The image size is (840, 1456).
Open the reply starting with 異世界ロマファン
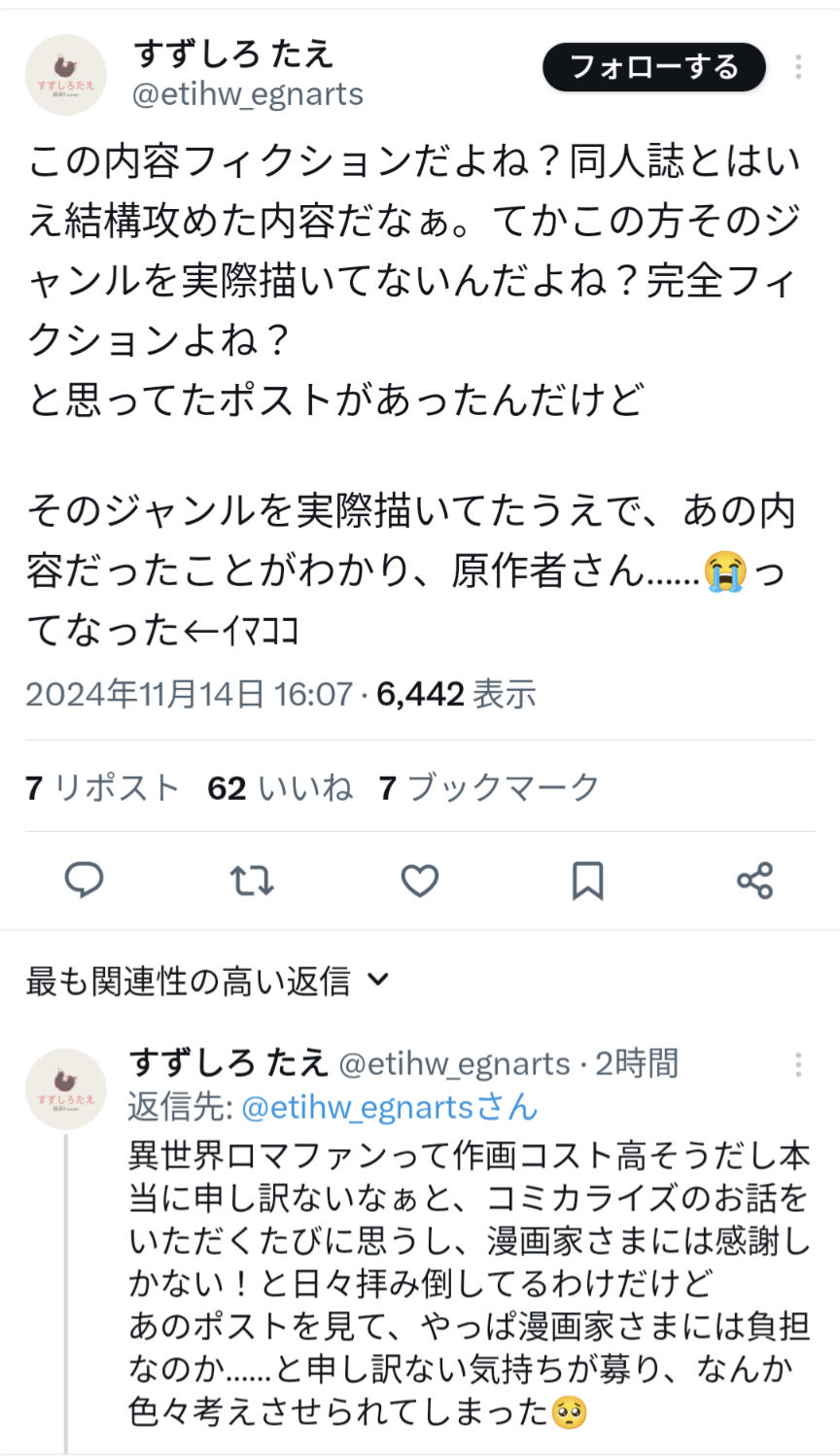tap(469, 1283)
